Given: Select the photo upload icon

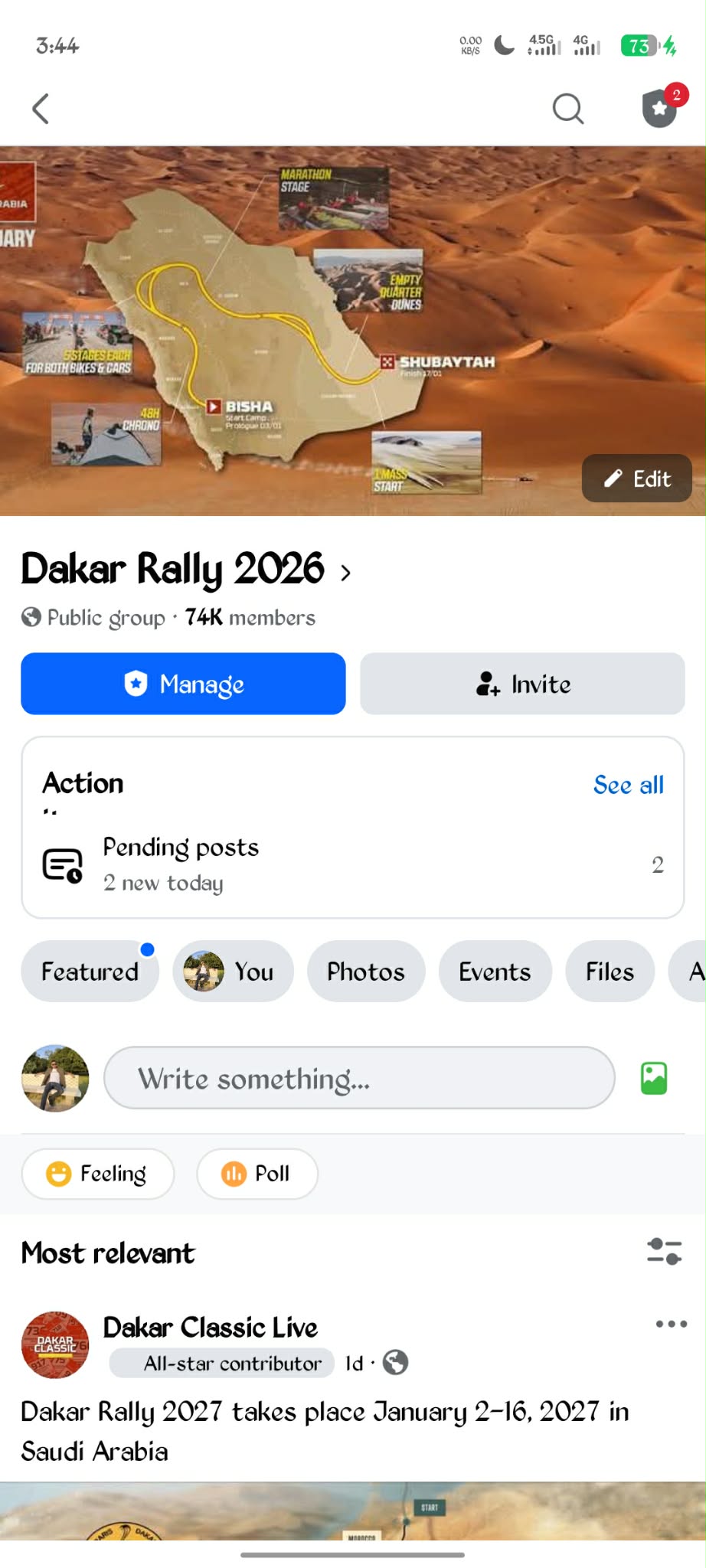Looking at the screenshot, I should point(652,1078).
